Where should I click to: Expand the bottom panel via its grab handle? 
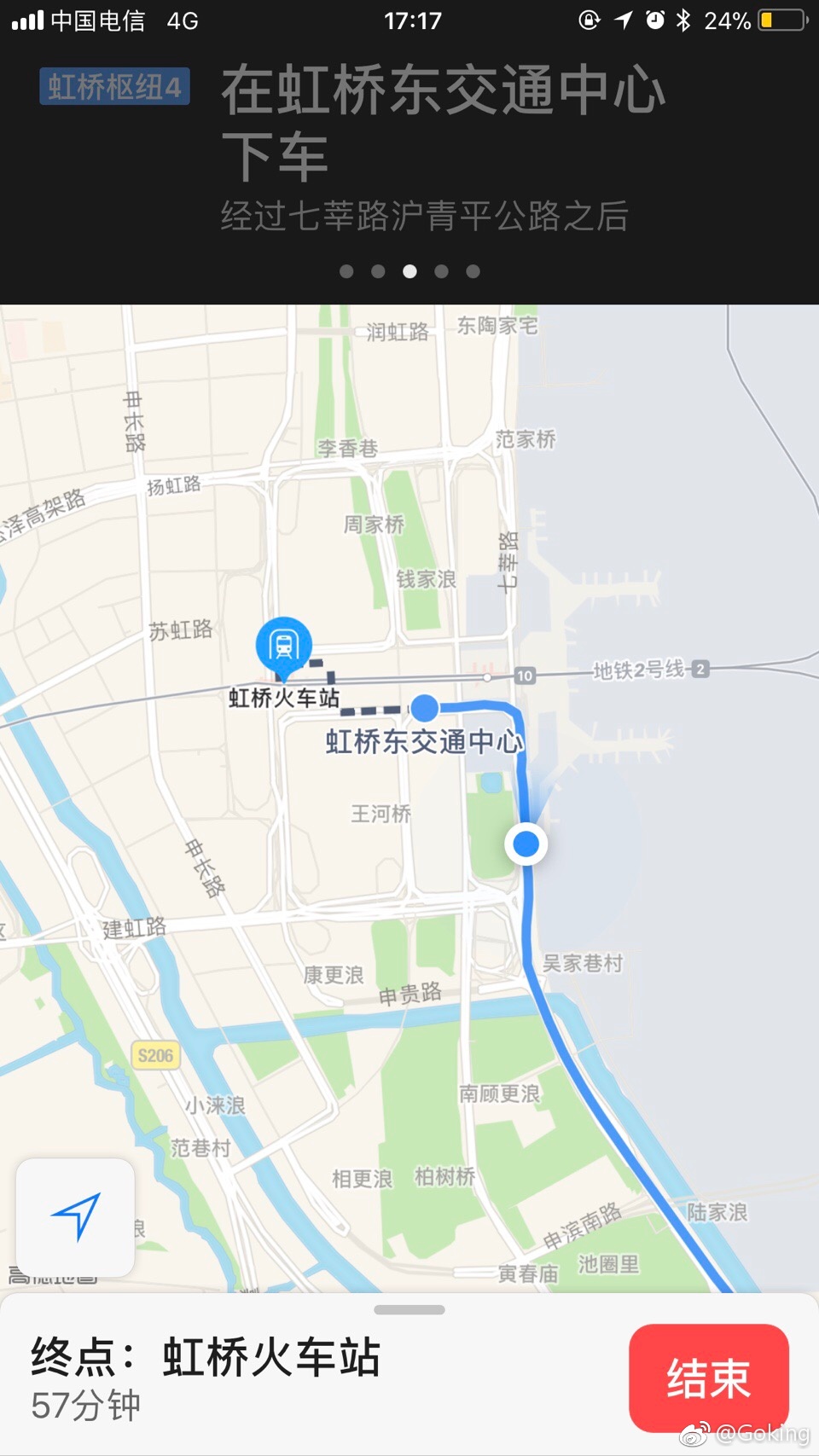[409, 1309]
